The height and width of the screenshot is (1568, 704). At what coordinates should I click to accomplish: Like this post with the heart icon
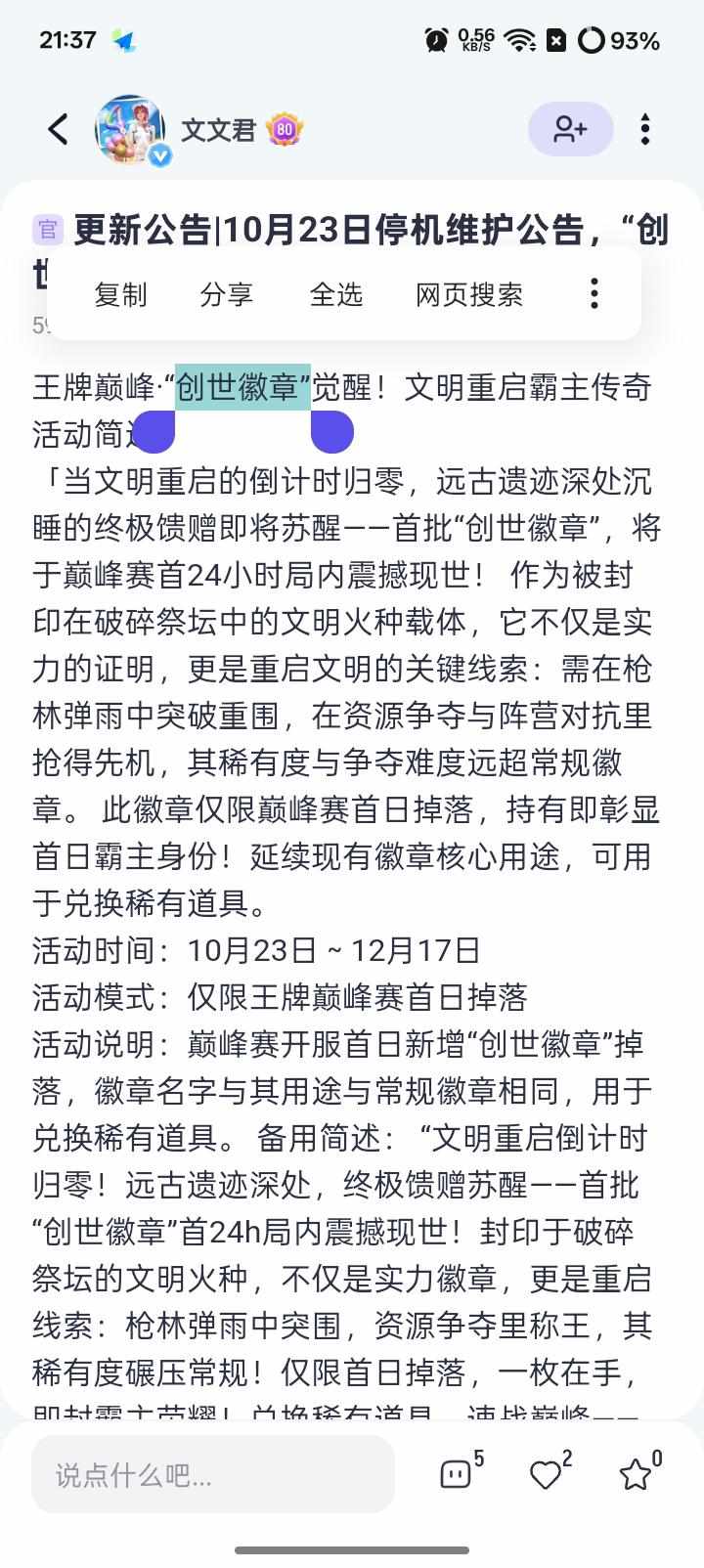546,1474
